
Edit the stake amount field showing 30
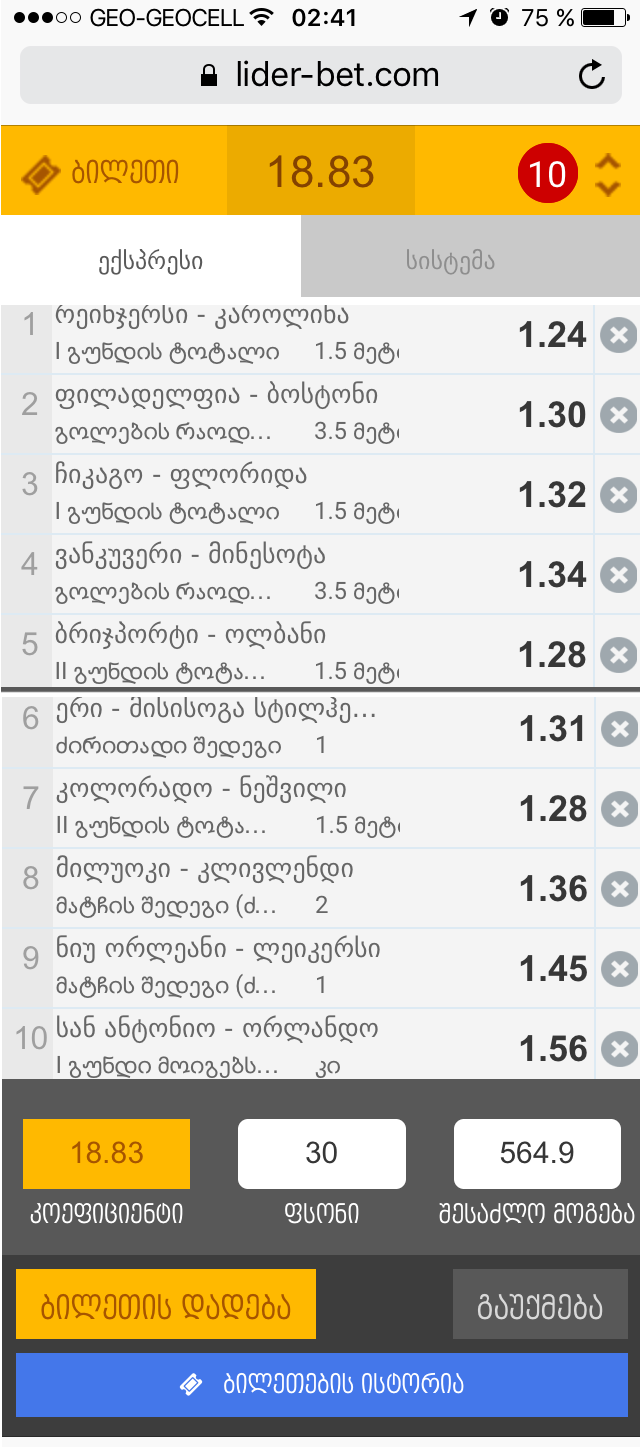click(x=321, y=1153)
